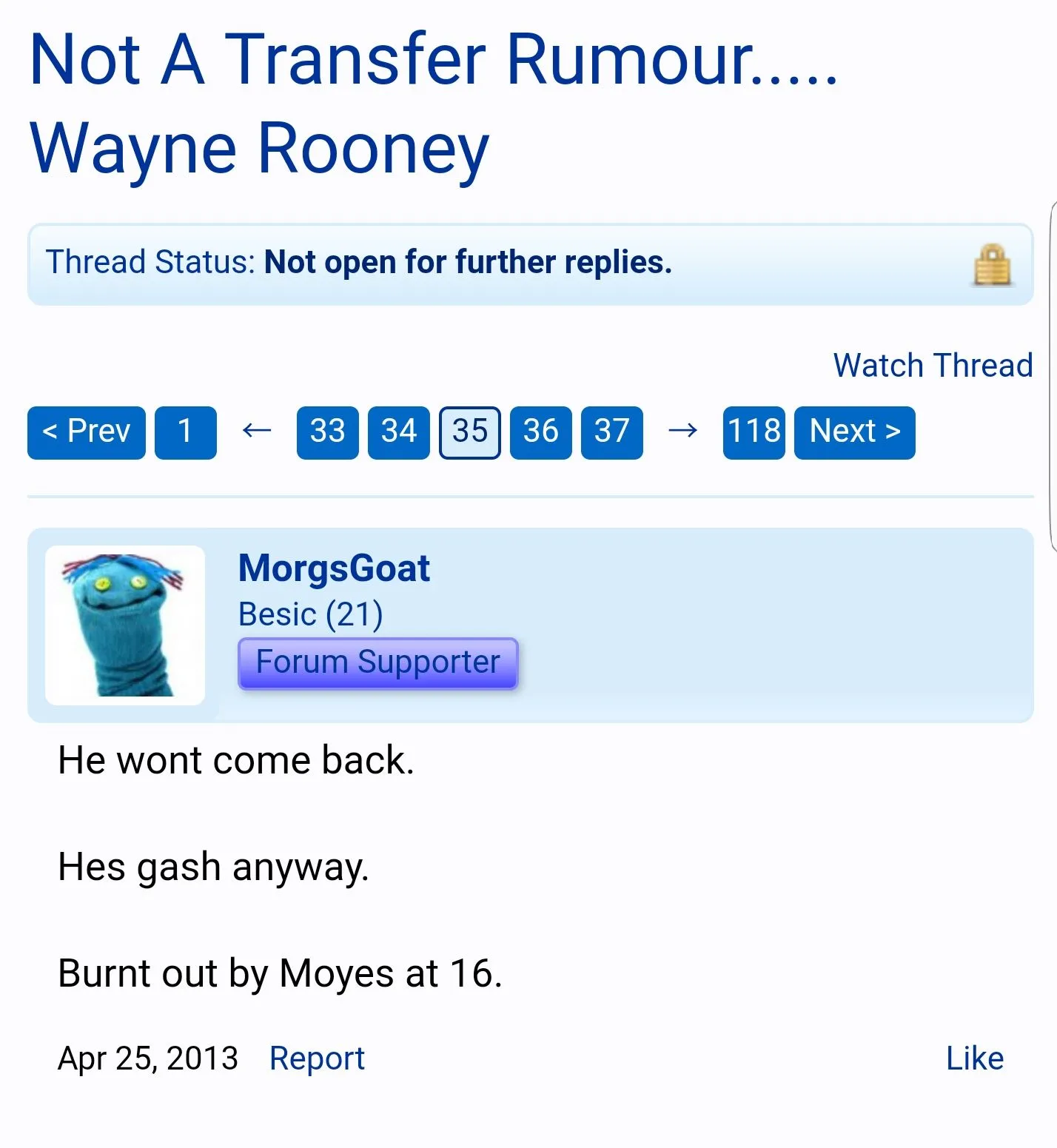The height and width of the screenshot is (1148, 1057).
Task: Advance with the Next button
Action: tap(854, 432)
